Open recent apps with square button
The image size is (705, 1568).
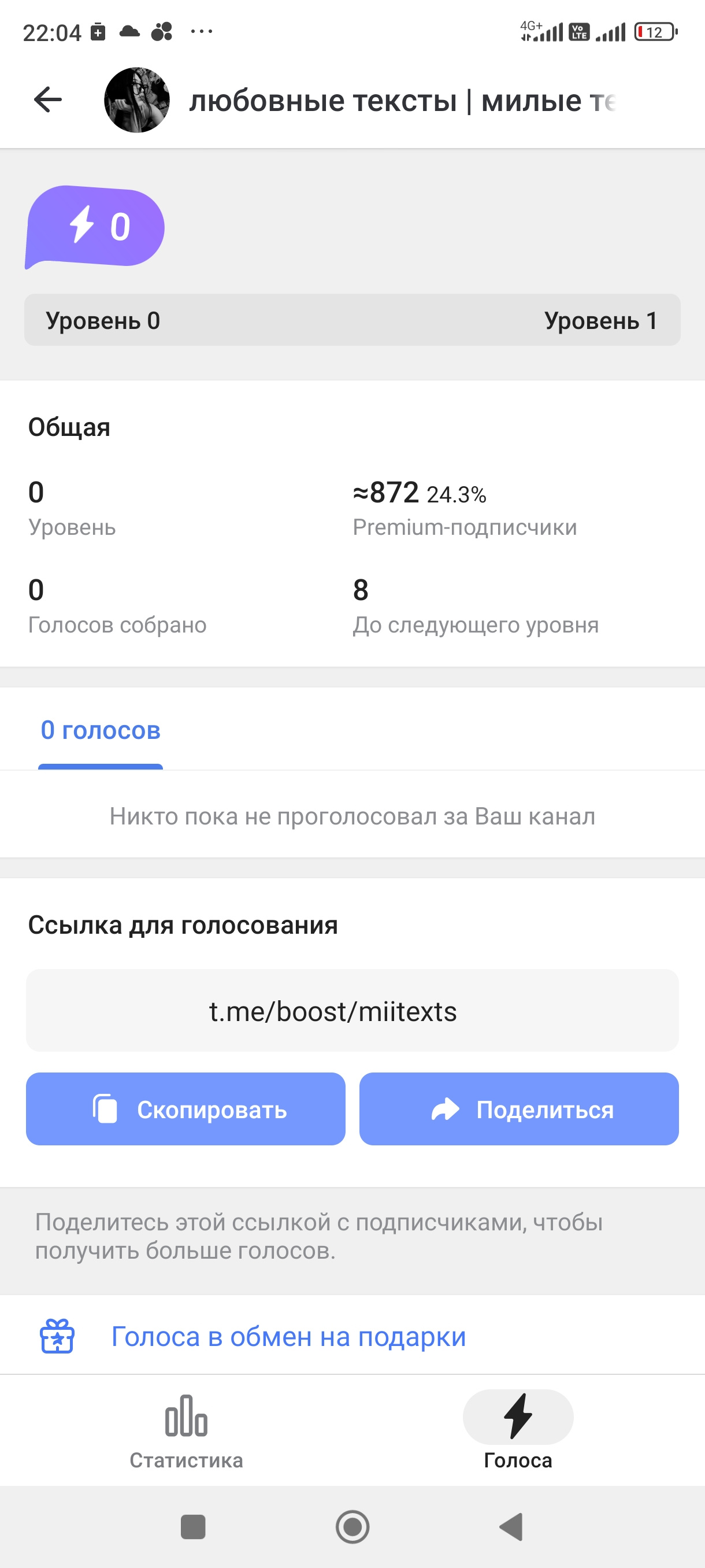point(193,1526)
